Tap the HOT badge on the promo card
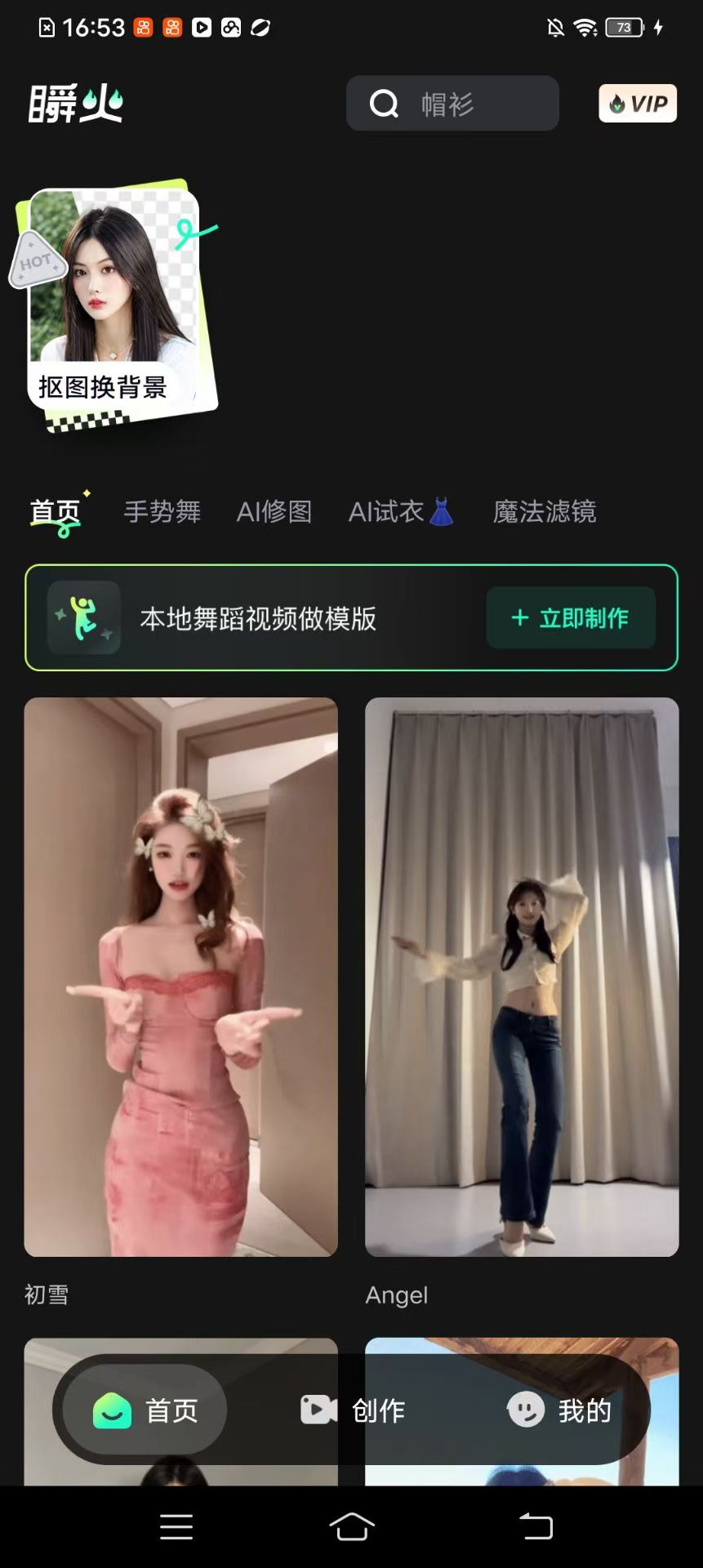 coord(36,262)
